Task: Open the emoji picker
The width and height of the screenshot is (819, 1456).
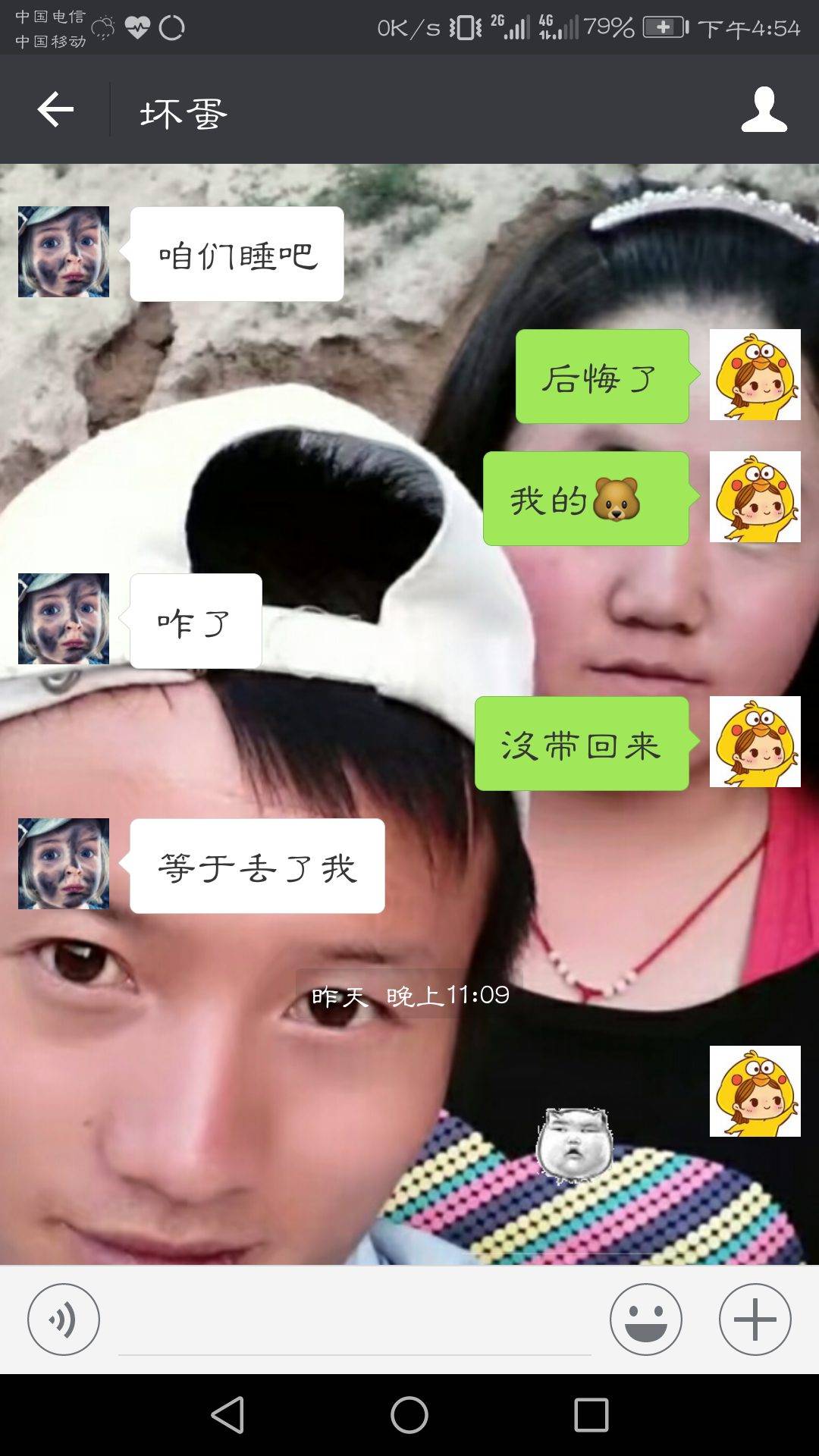Action: pos(645,1319)
